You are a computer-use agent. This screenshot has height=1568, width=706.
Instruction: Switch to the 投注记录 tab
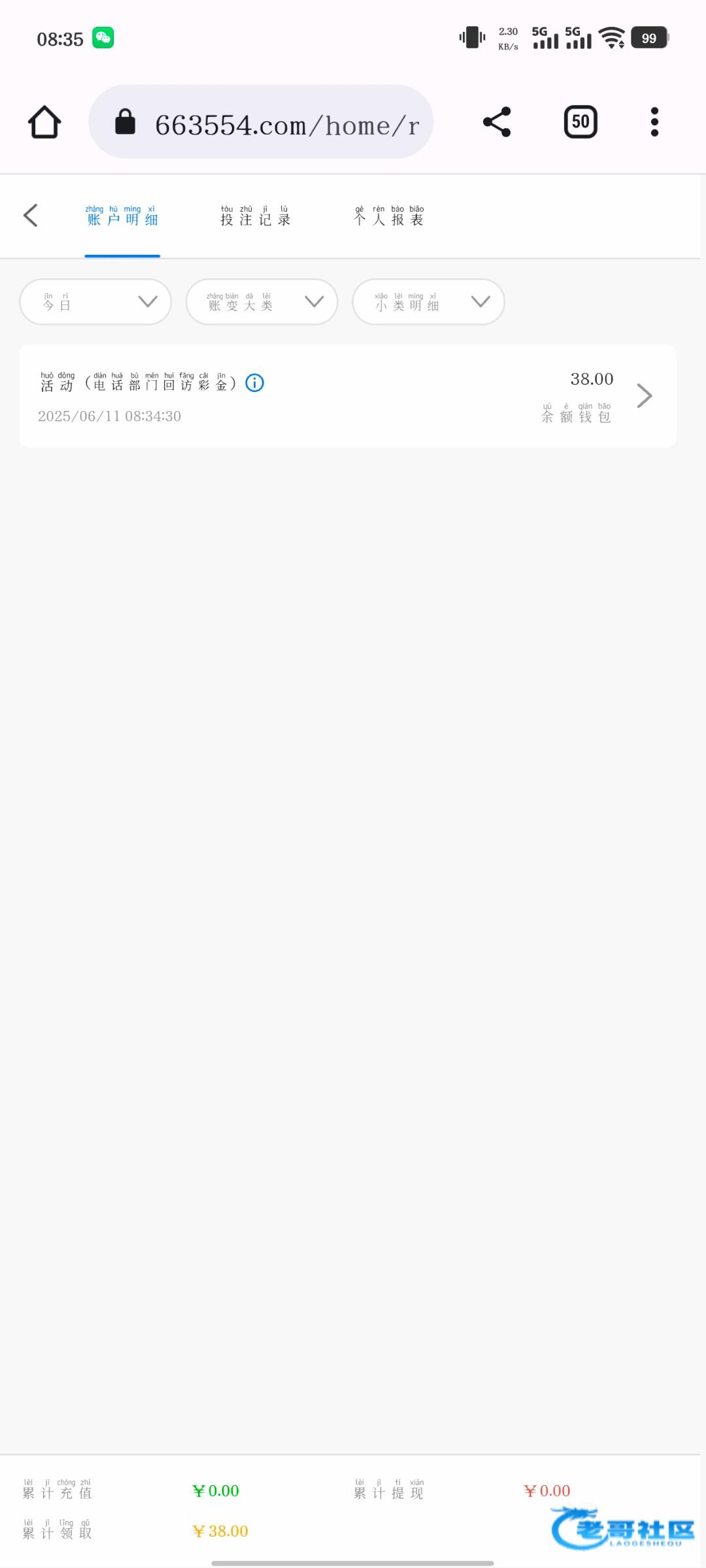pos(256,216)
